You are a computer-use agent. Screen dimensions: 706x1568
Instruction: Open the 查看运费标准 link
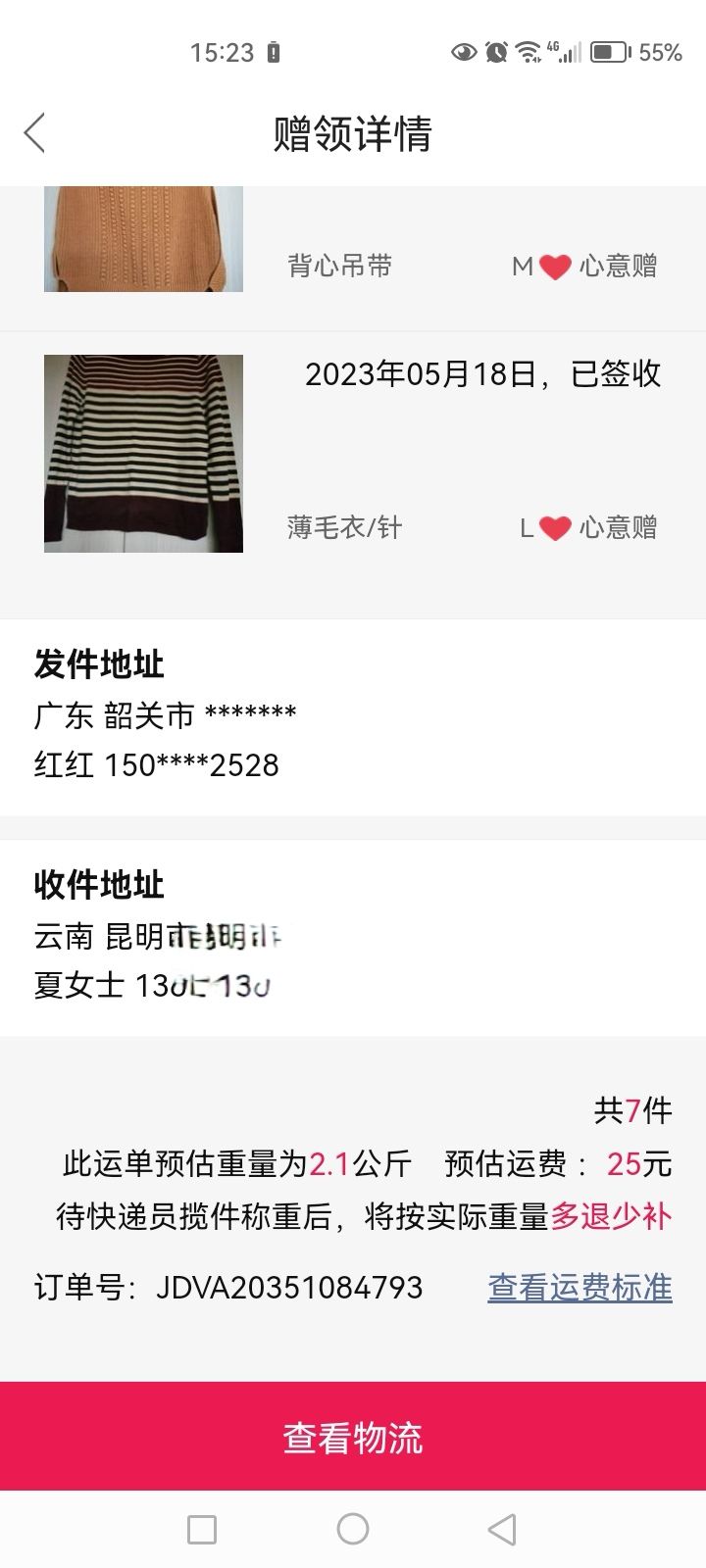click(580, 1287)
